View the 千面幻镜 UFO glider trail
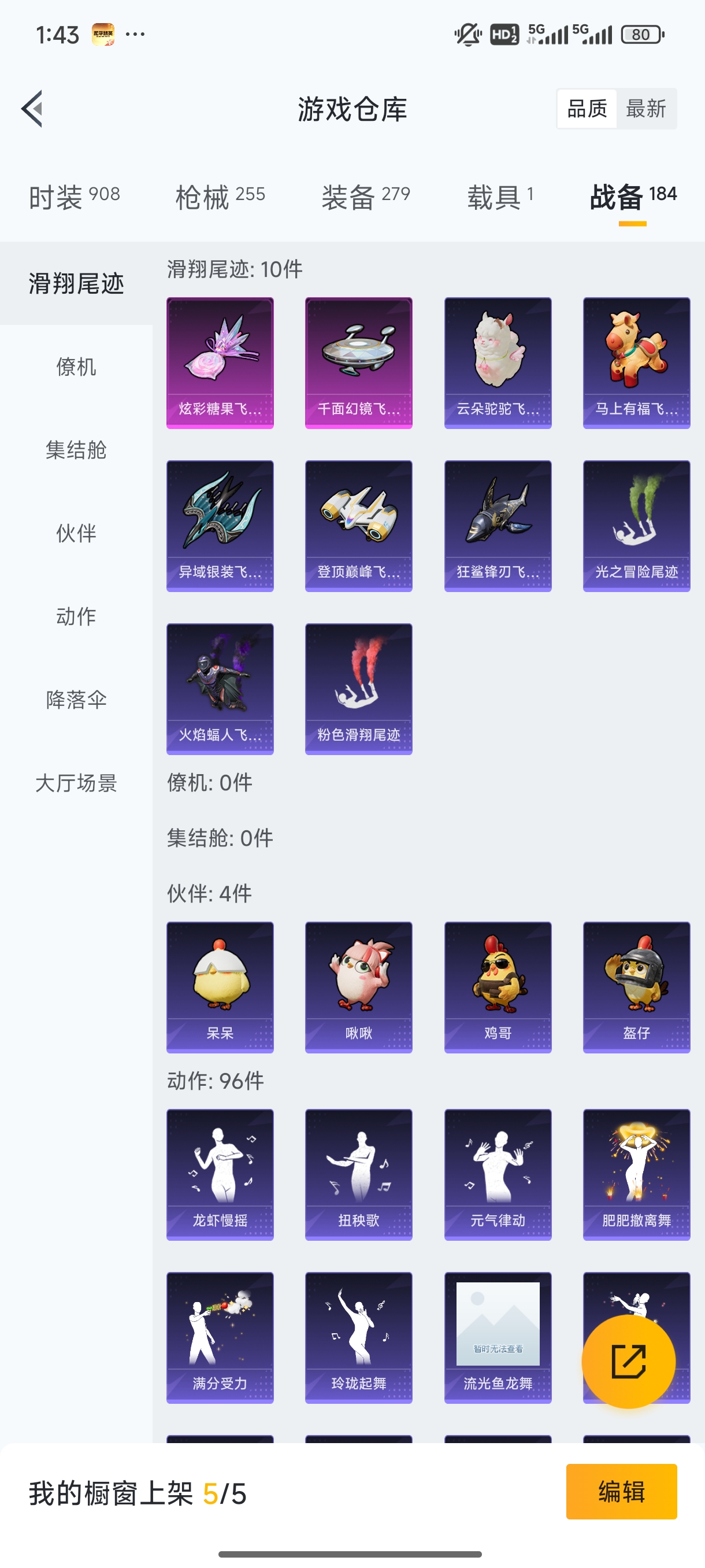The image size is (705, 1568). (x=358, y=362)
